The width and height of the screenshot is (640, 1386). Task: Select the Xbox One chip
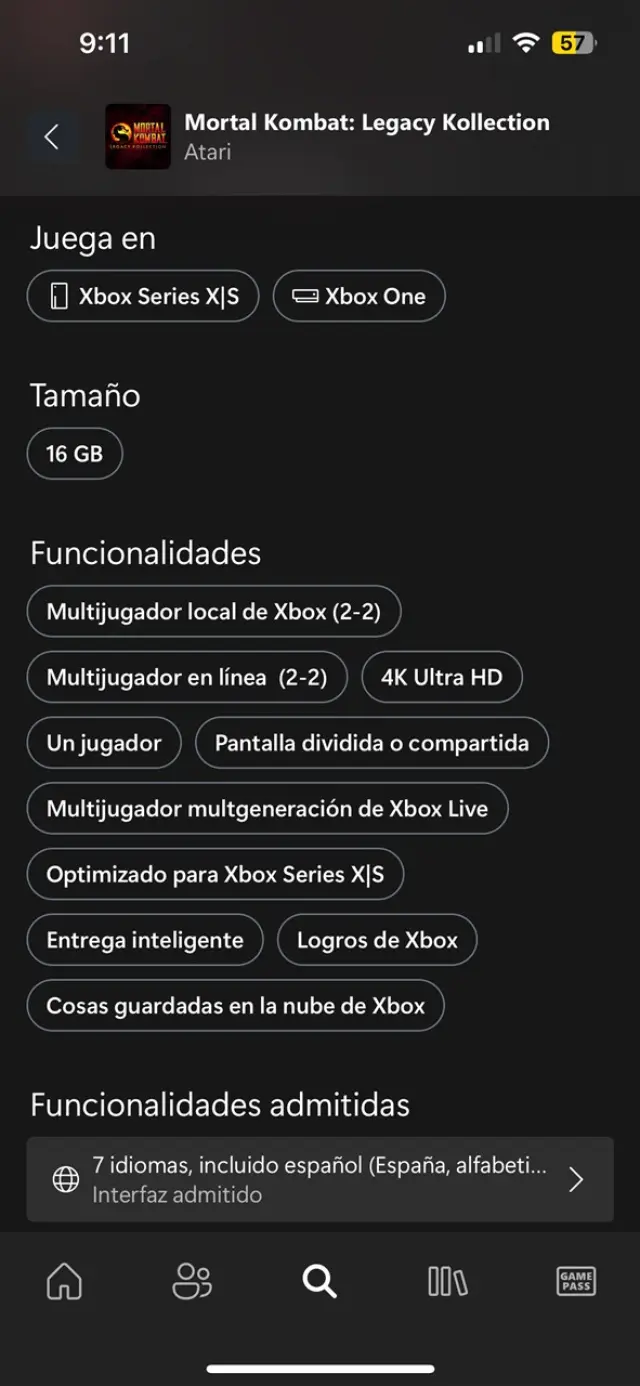point(359,296)
